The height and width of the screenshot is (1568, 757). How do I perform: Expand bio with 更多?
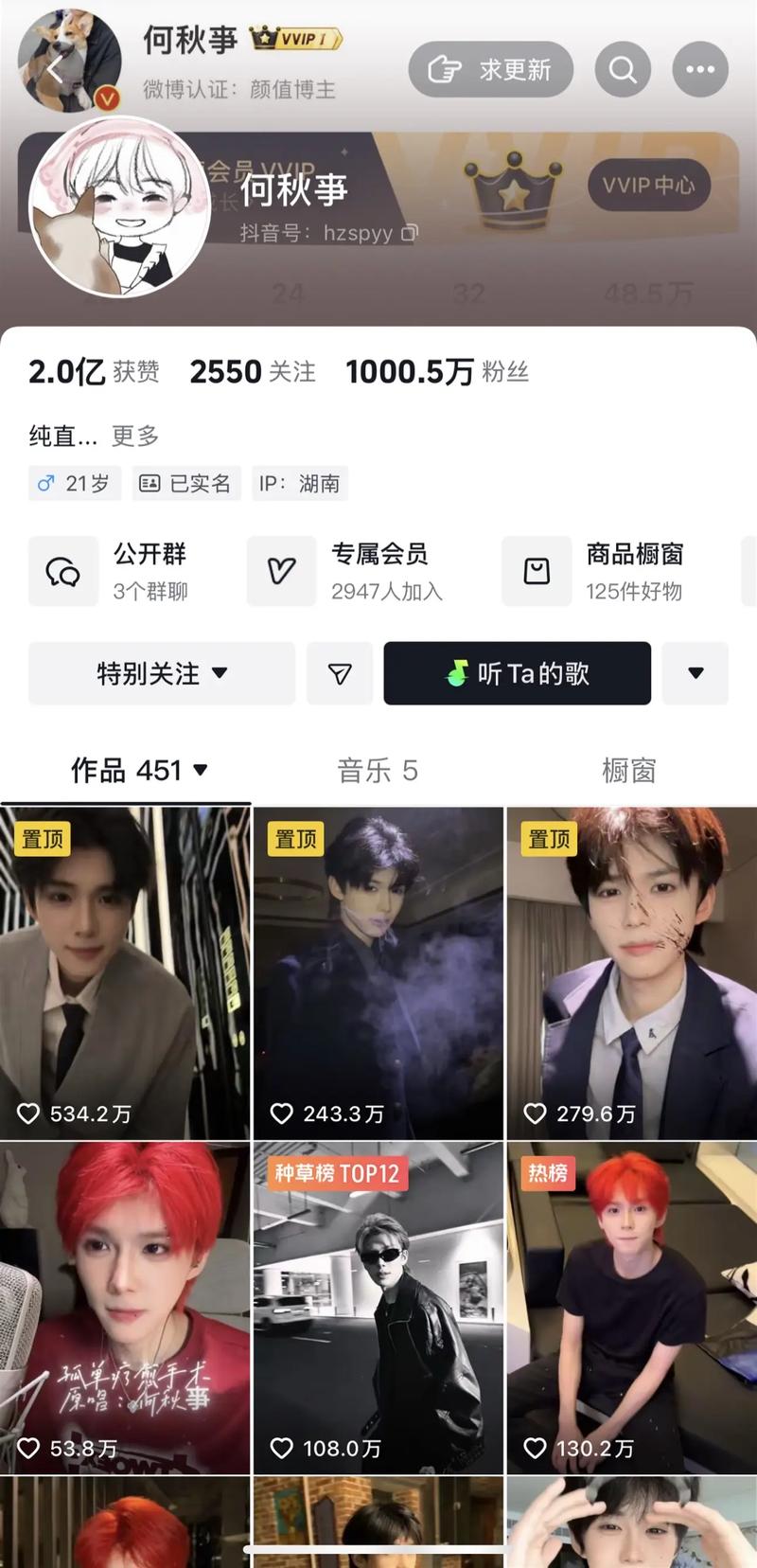coord(135,437)
